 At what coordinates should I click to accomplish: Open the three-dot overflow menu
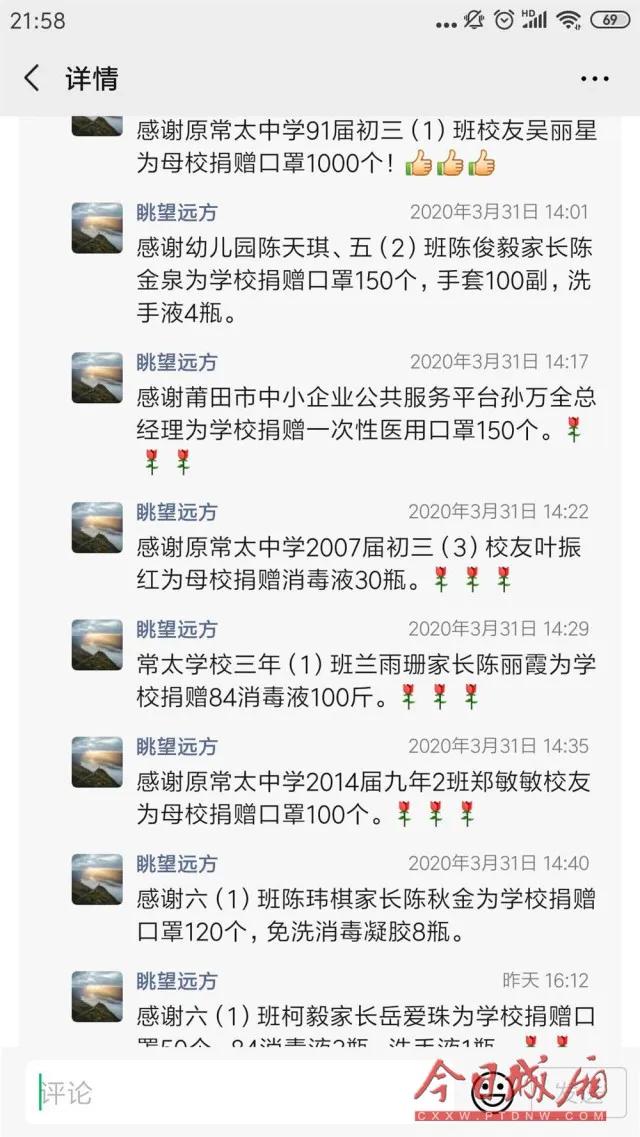point(594,79)
